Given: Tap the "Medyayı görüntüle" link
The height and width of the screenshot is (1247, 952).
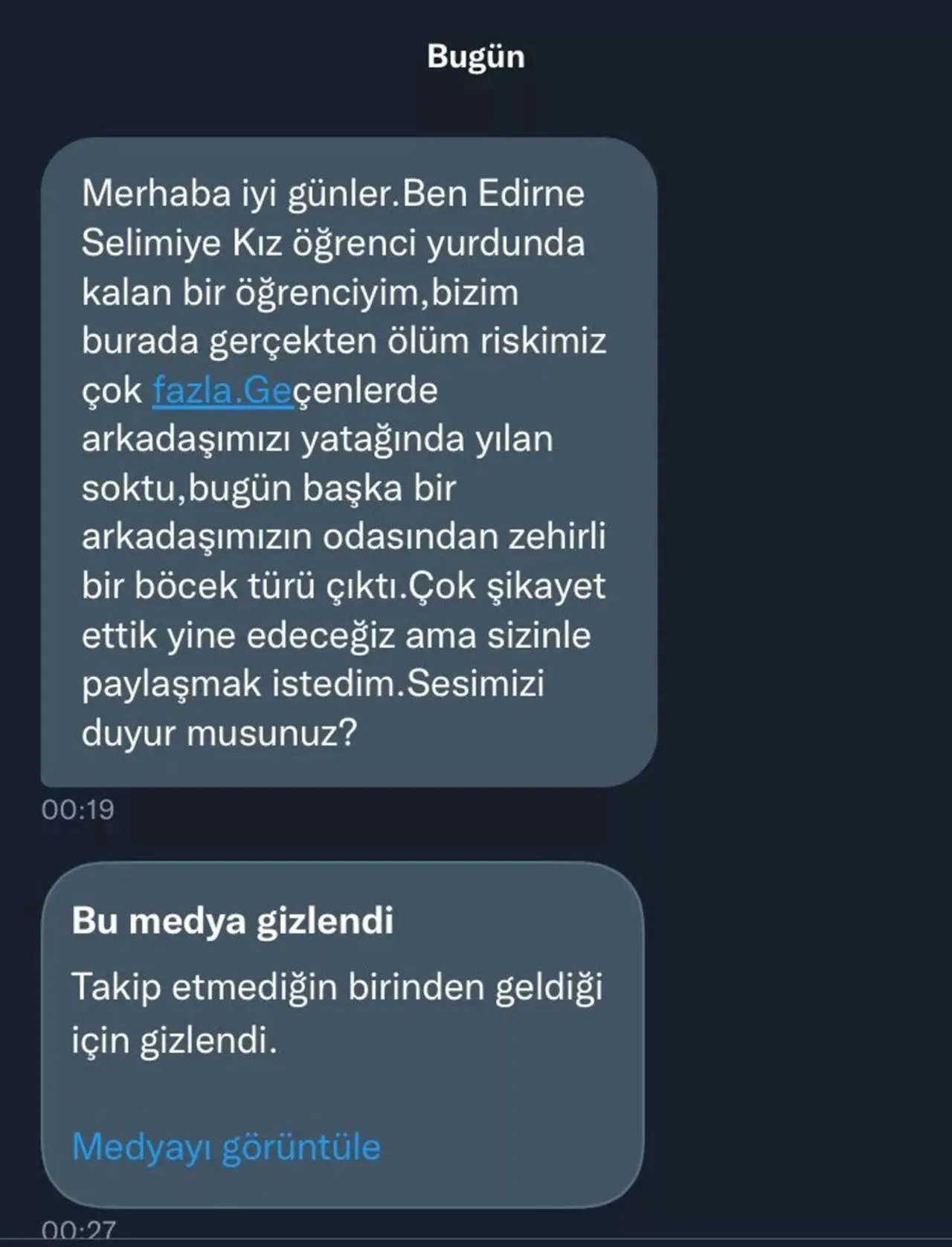Looking at the screenshot, I should [x=226, y=1147].
